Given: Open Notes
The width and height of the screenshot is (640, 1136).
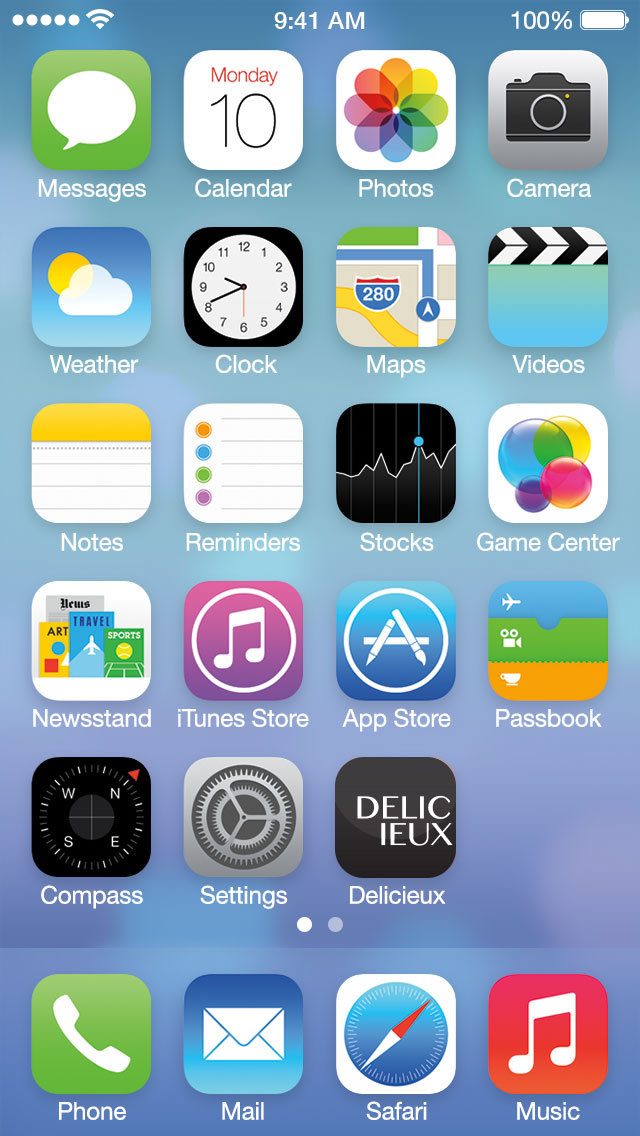Looking at the screenshot, I should [x=91, y=463].
